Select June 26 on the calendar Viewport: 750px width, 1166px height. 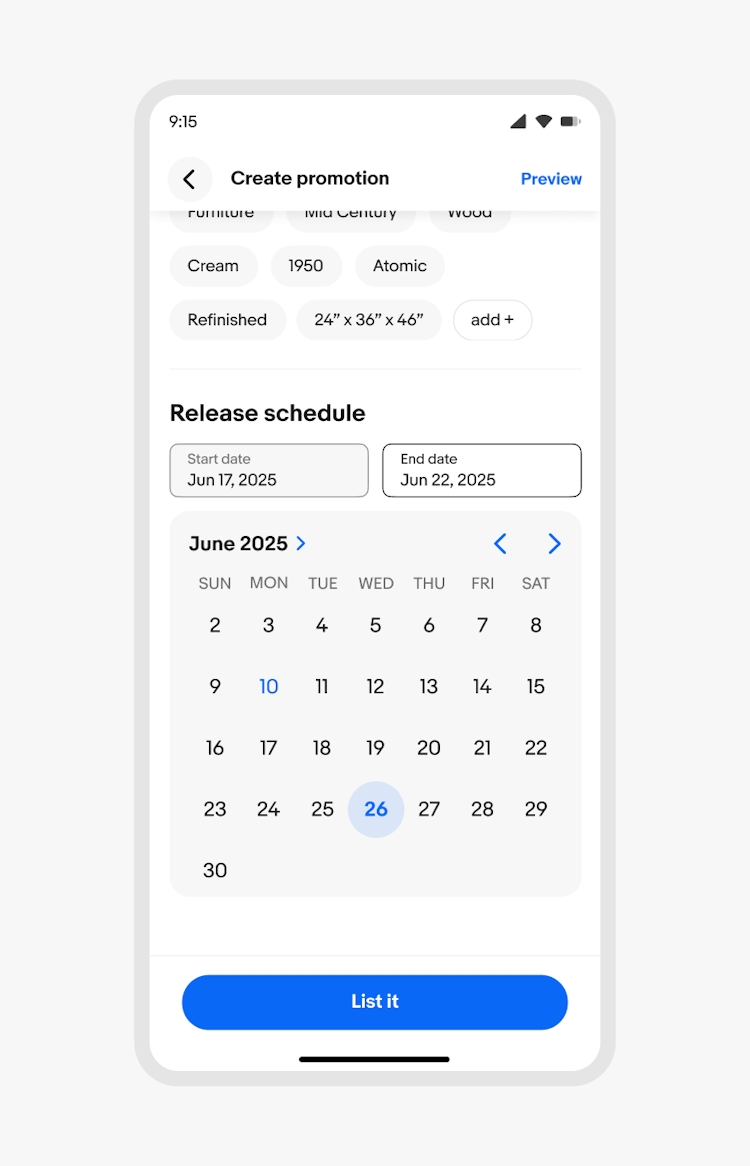pos(375,809)
